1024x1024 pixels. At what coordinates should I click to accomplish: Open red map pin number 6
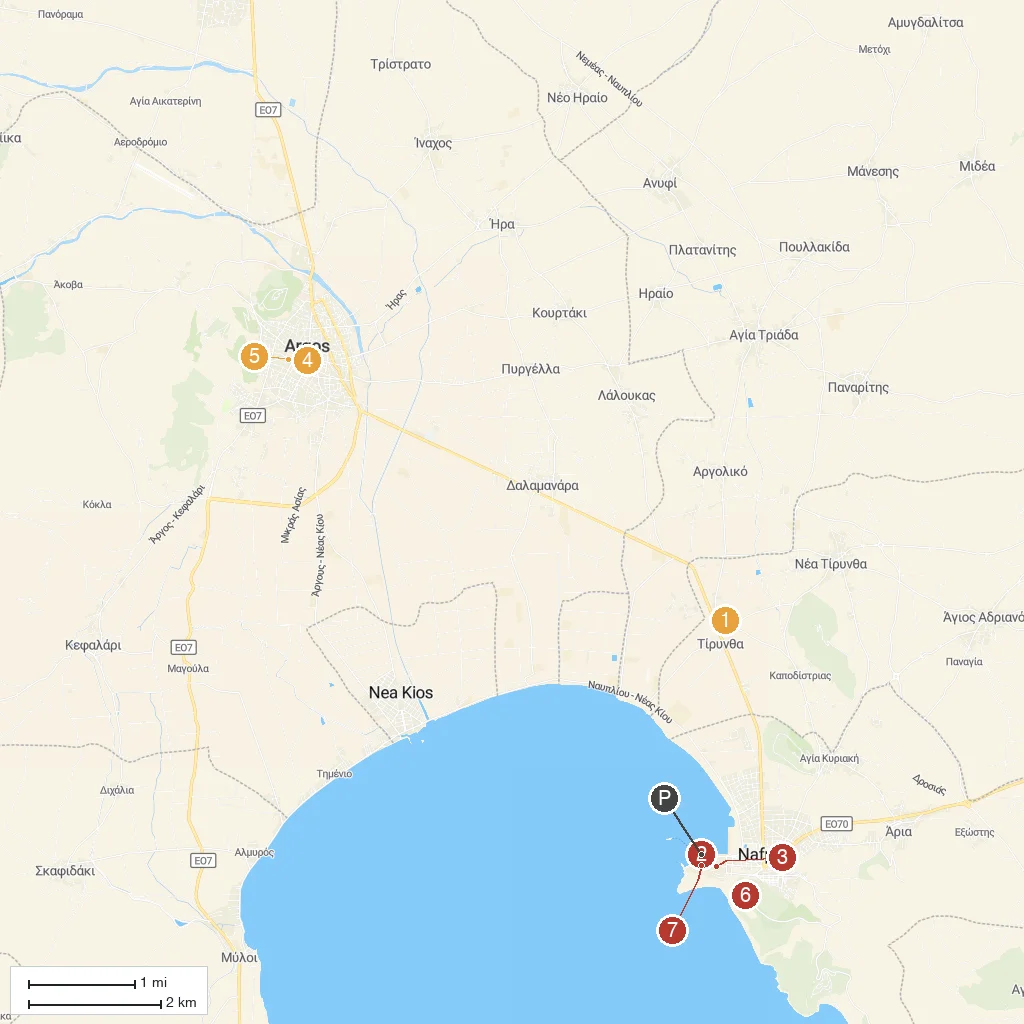pos(745,894)
